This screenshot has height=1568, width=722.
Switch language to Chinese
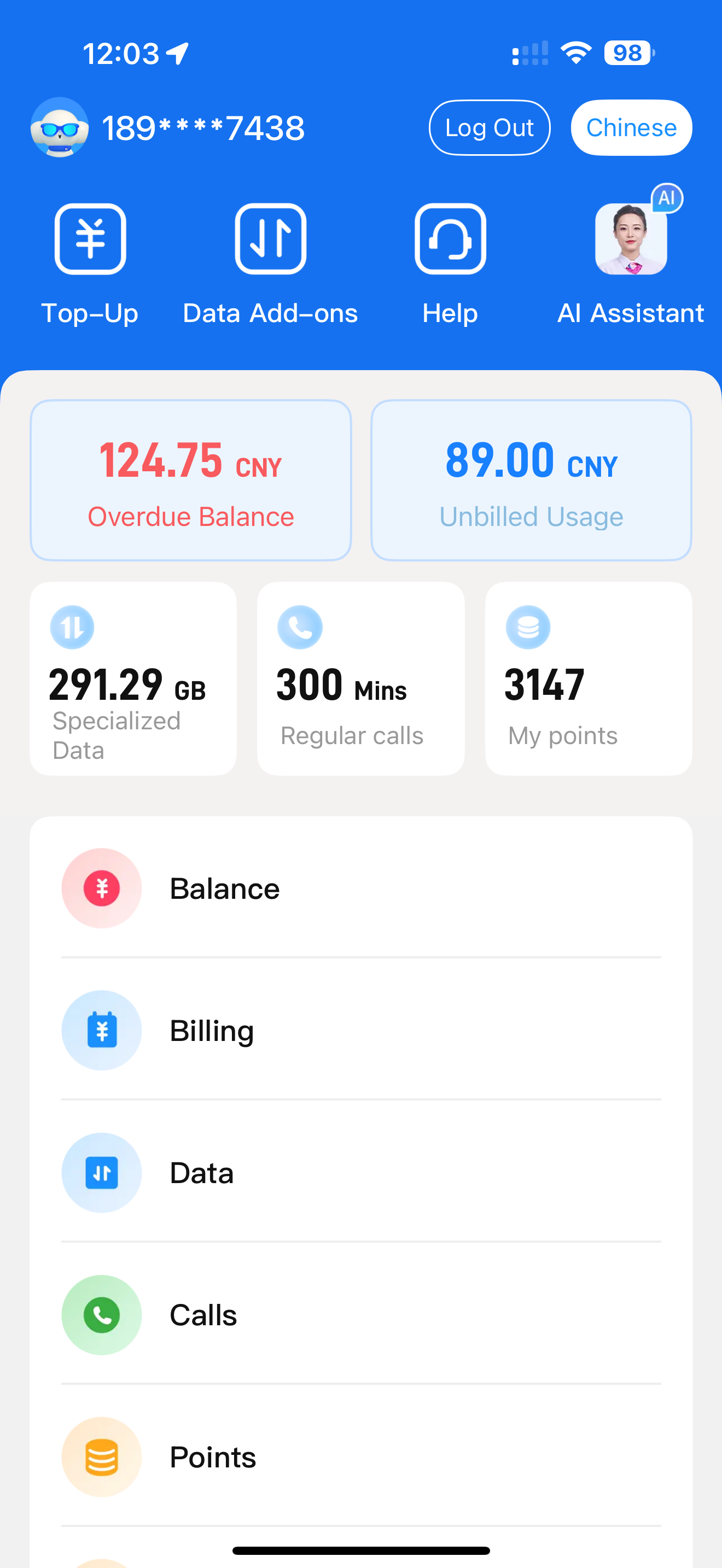[631, 128]
